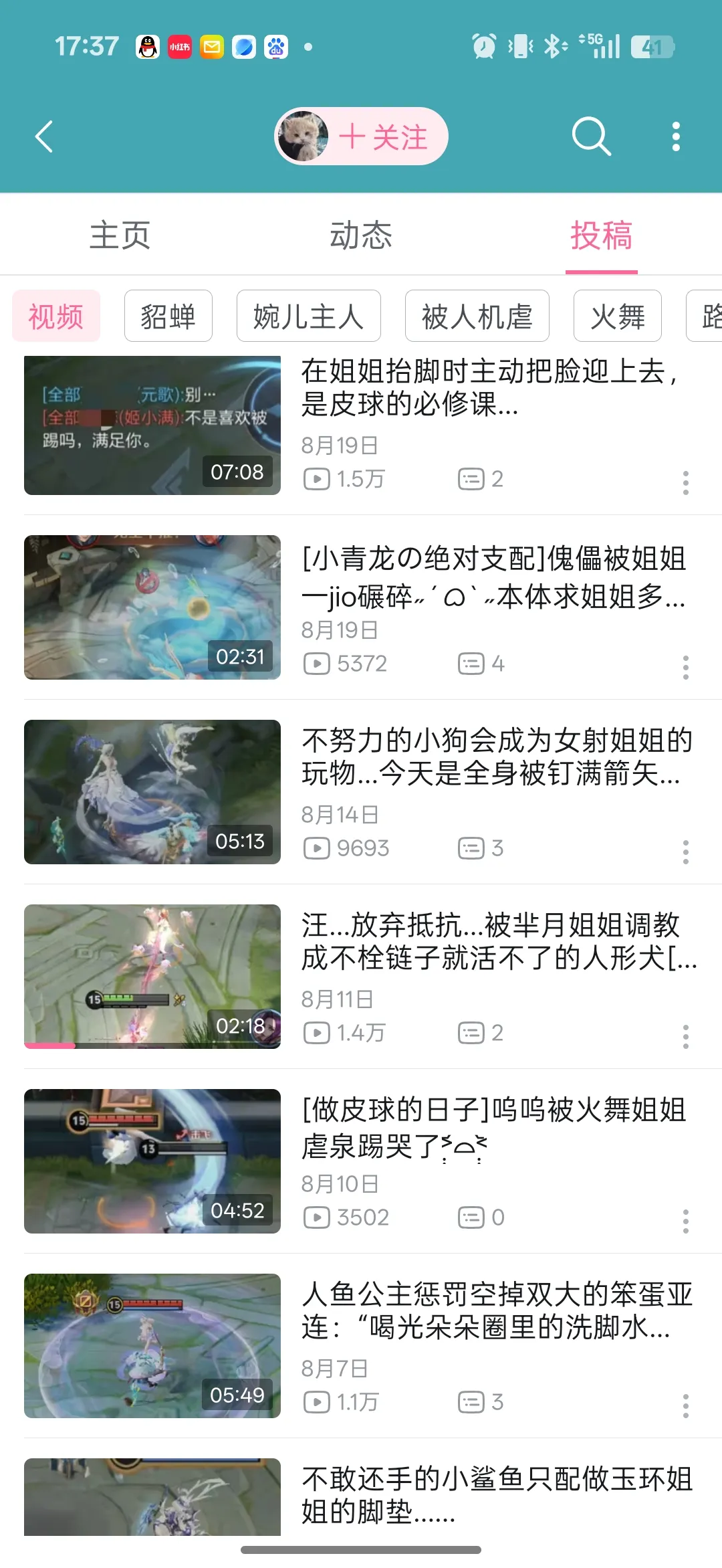Open more options for 小青龙の绝对支配 video

tap(685, 667)
